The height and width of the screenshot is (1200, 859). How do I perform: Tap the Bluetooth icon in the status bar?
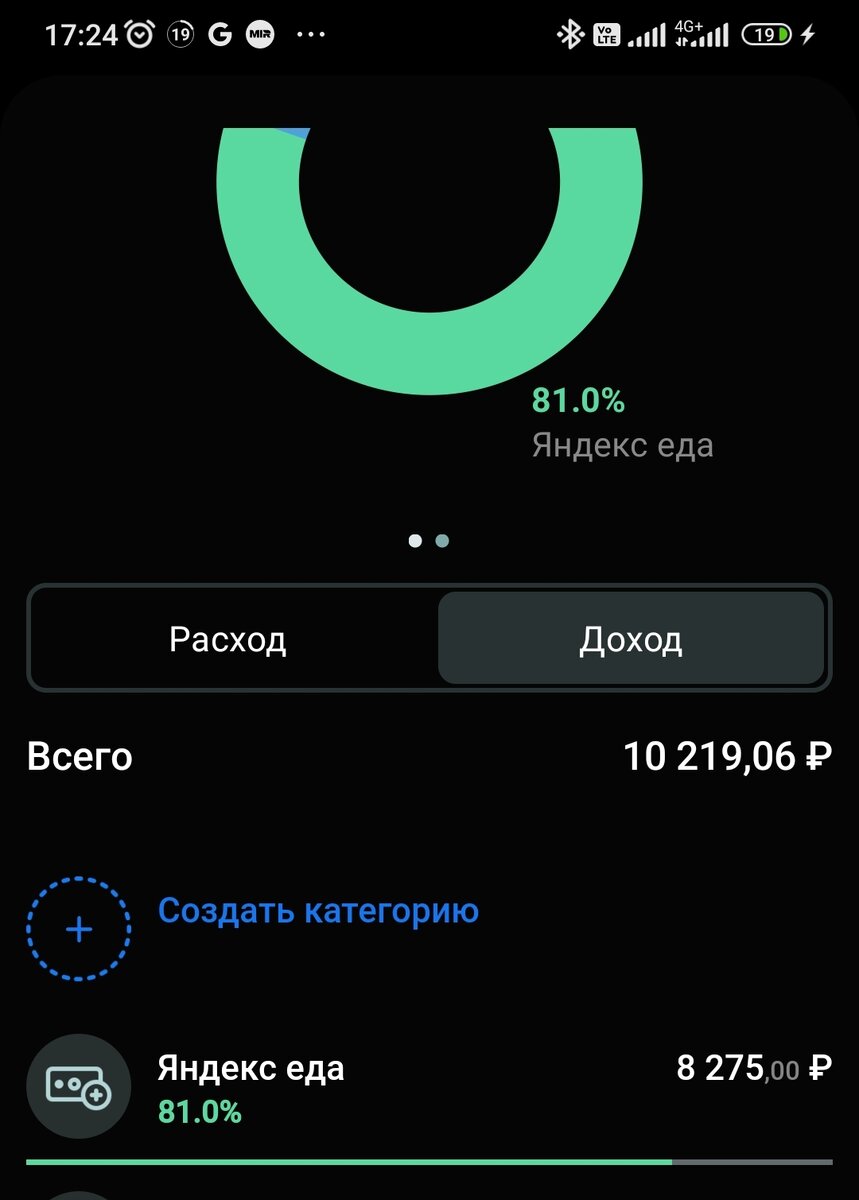[572, 34]
